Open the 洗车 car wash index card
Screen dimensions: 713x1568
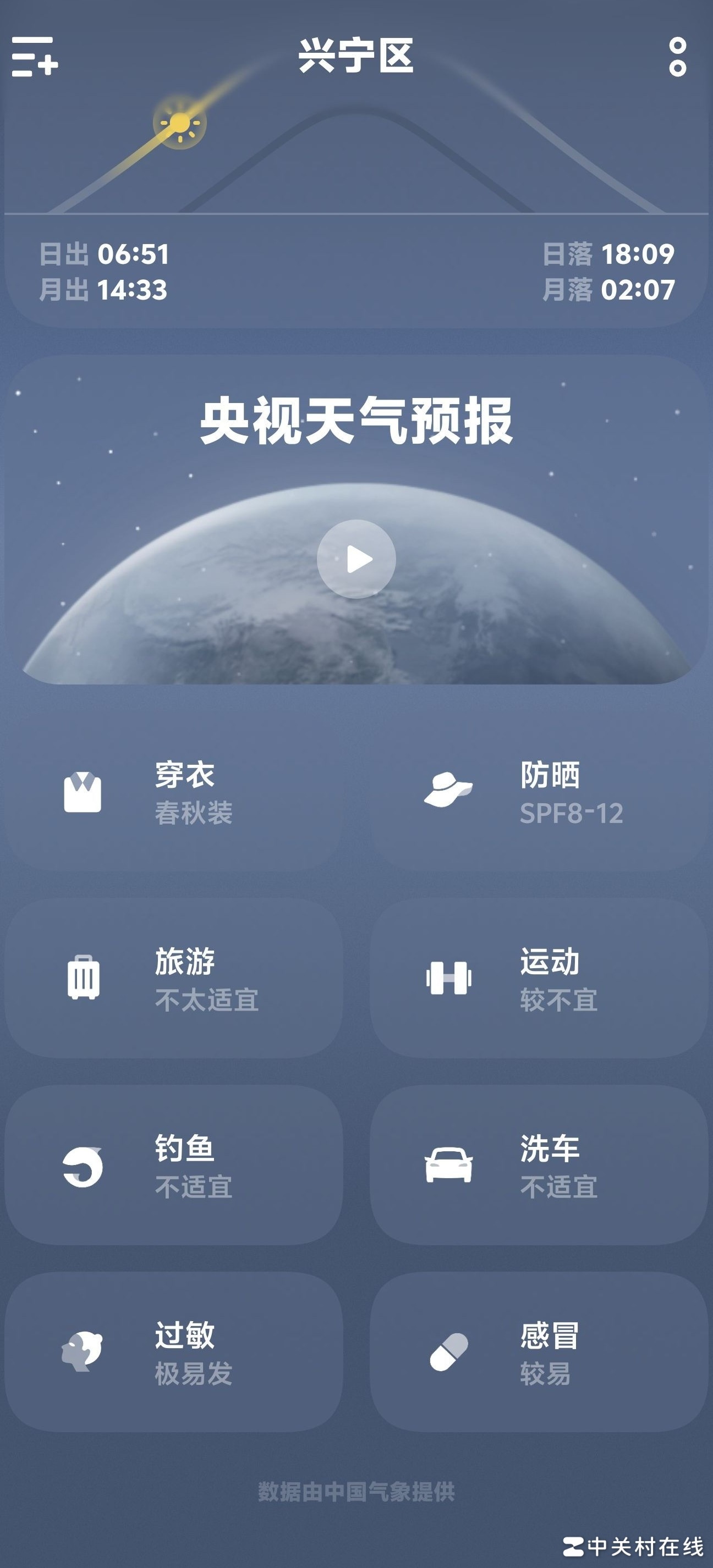tap(539, 1166)
